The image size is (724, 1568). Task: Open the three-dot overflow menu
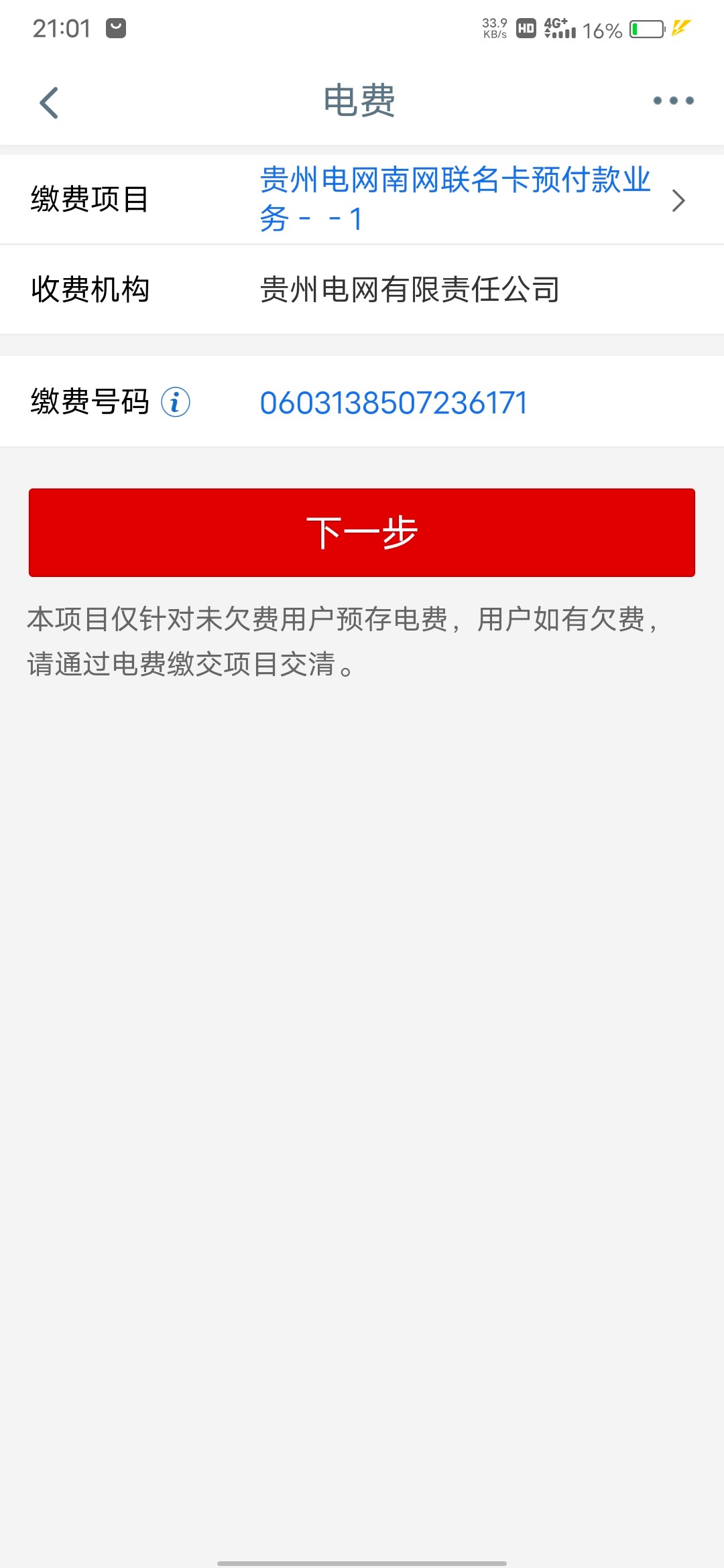click(673, 101)
